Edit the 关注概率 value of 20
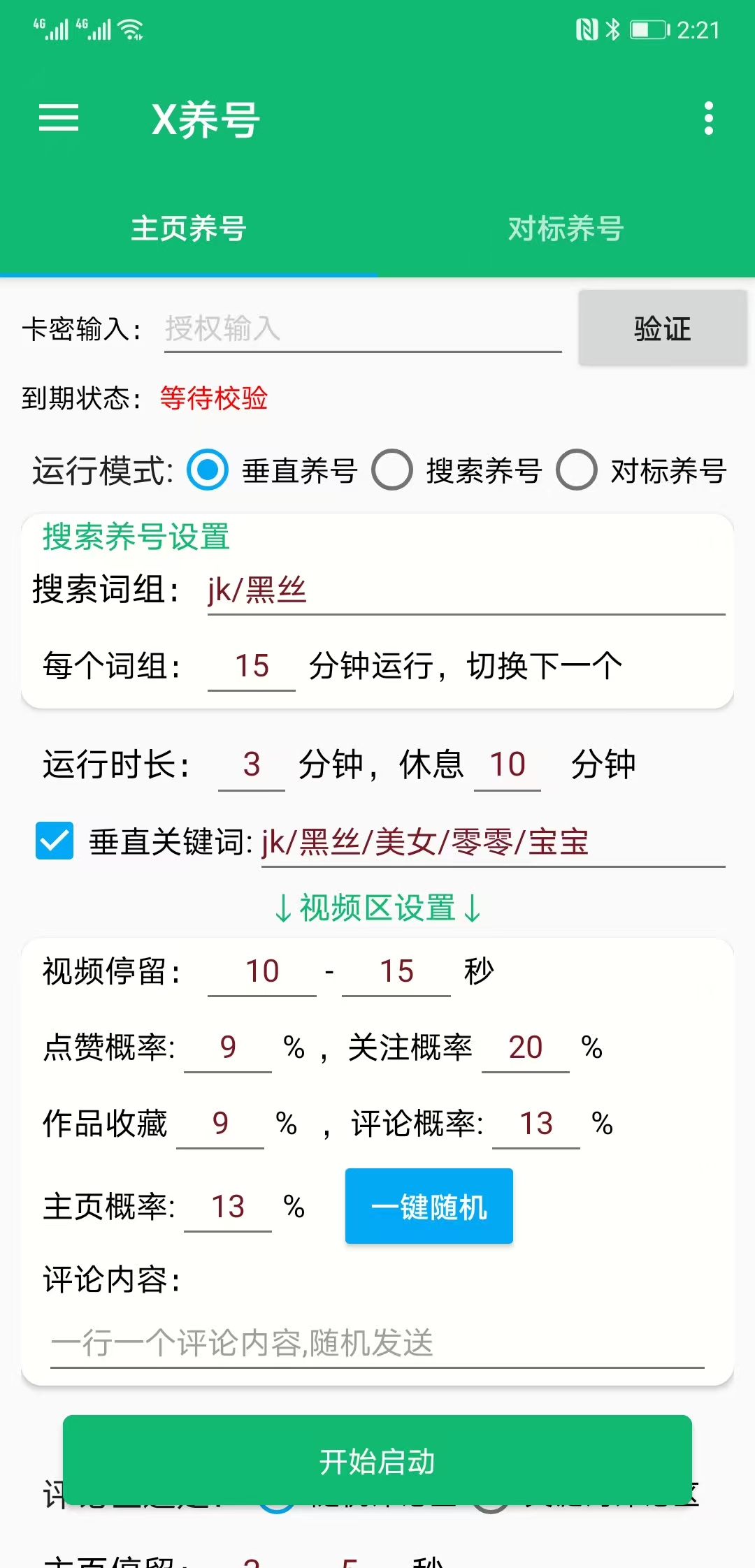 coord(526,1045)
